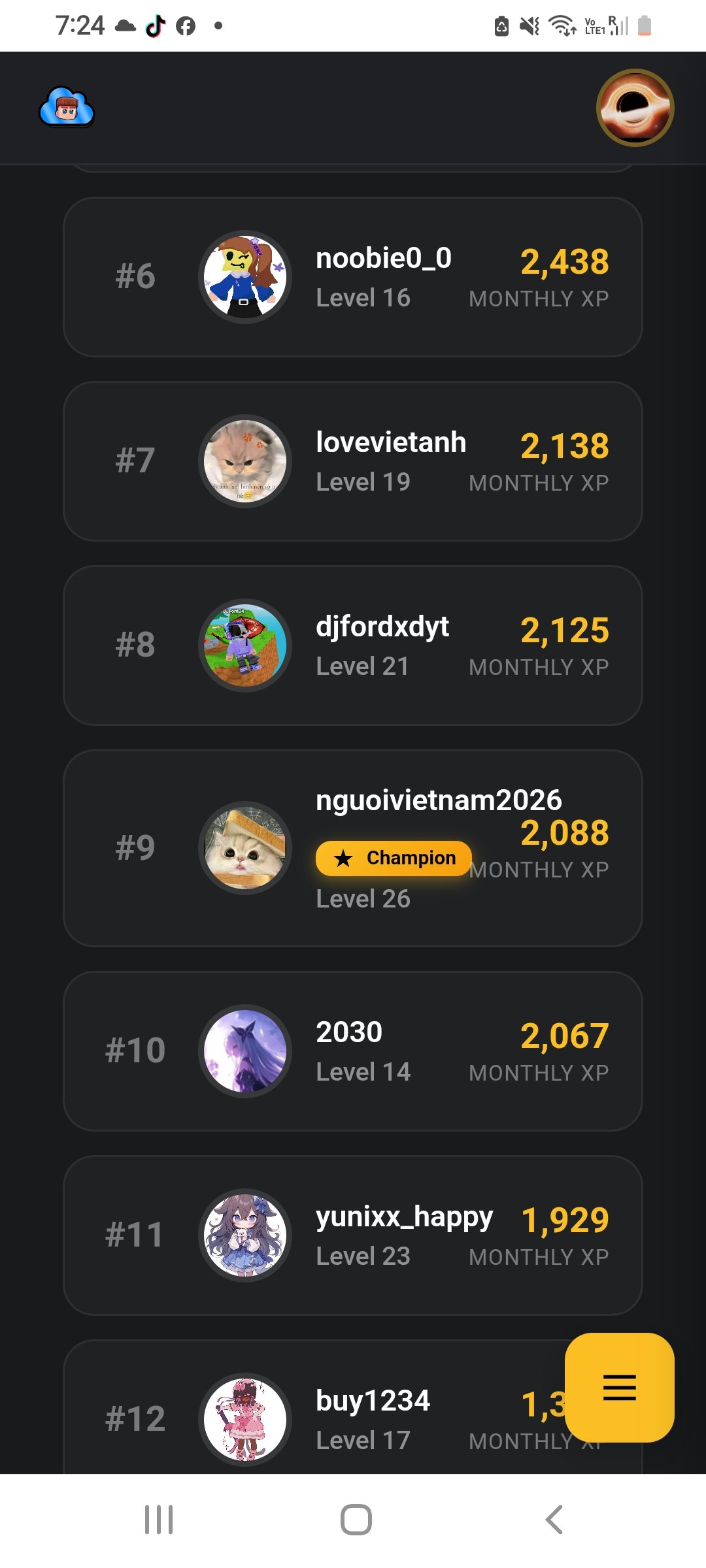
Task: Open recent apps from the navigation bar
Action: pos(159,1519)
